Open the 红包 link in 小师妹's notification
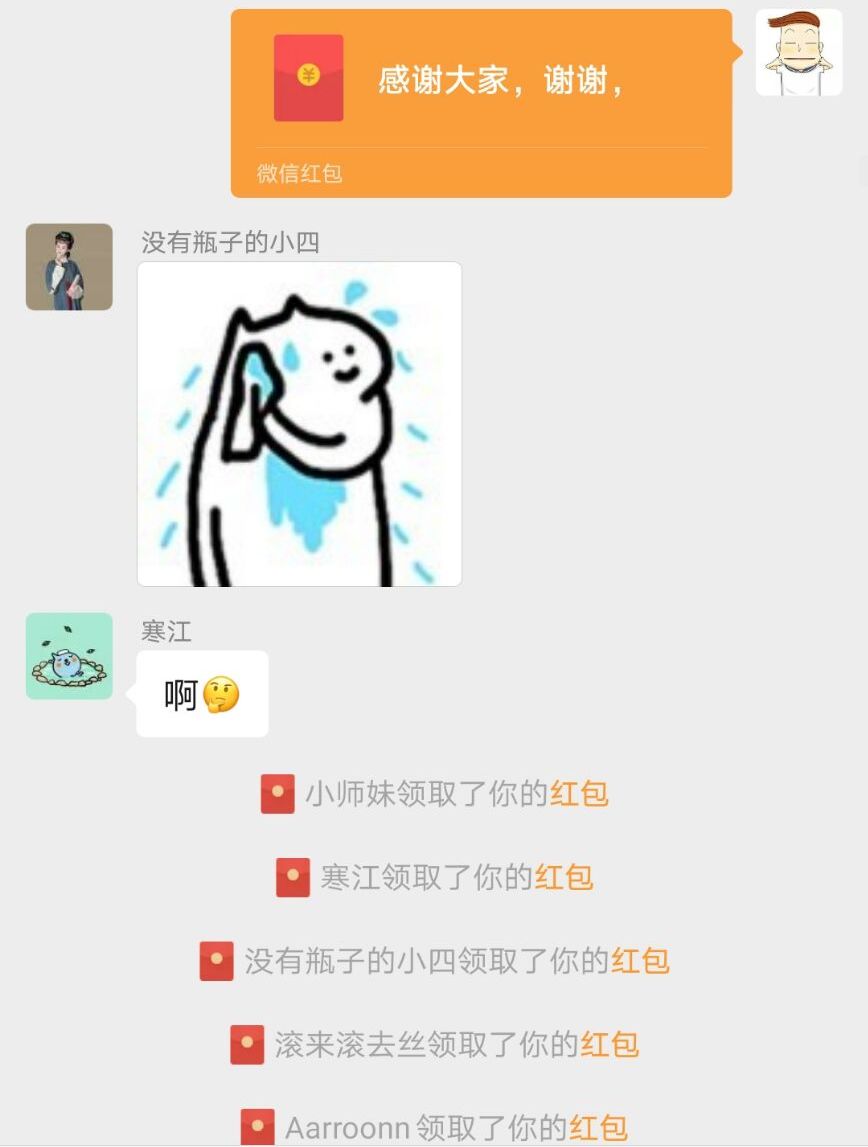 (x=582, y=794)
